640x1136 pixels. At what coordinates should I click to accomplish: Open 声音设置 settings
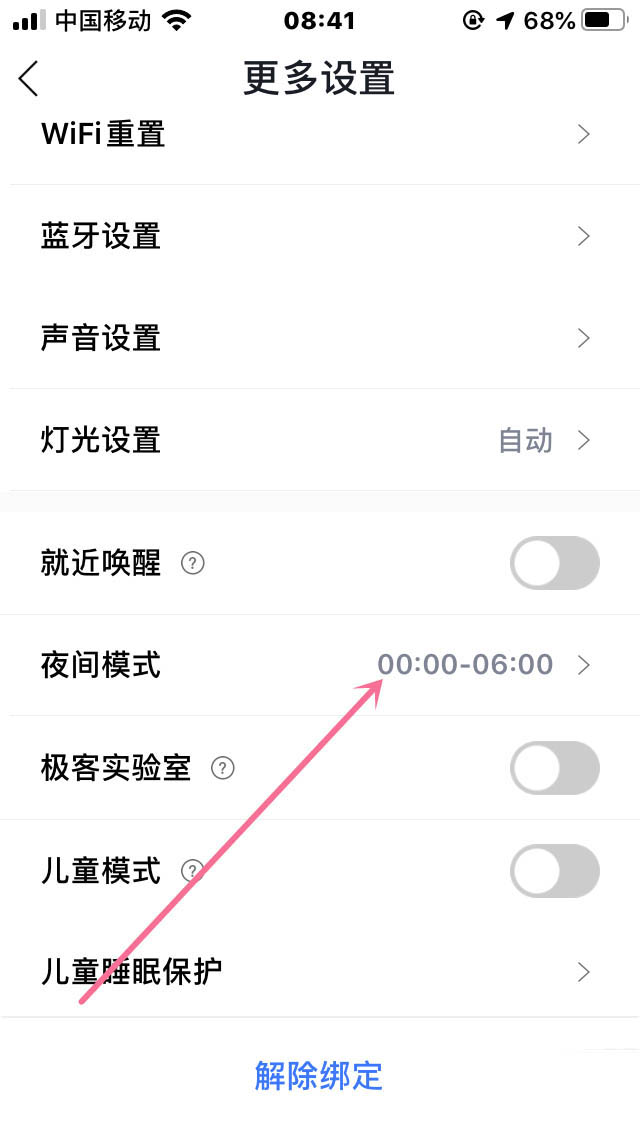click(x=320, y=338)
